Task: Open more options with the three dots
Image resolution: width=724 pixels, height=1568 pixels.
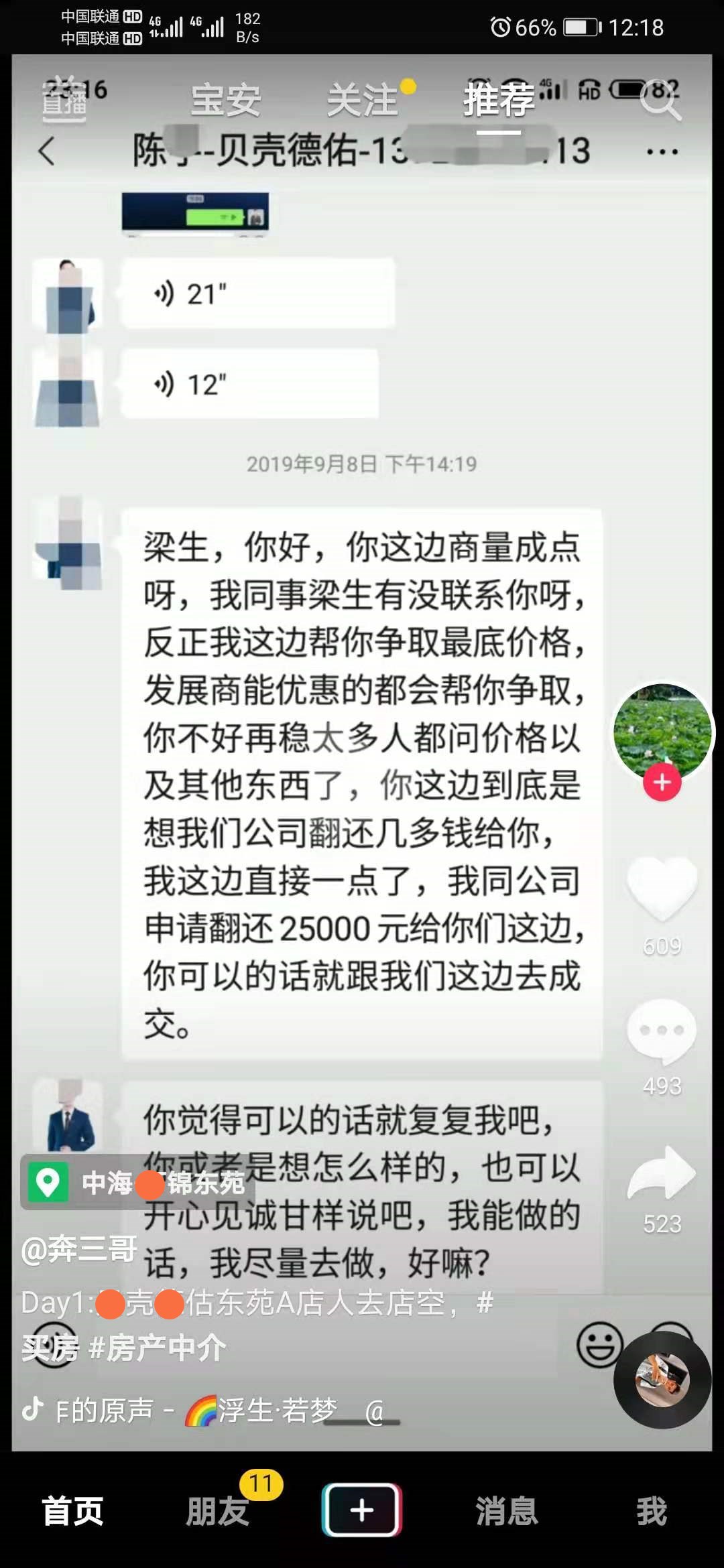Action: pos(660,153)
